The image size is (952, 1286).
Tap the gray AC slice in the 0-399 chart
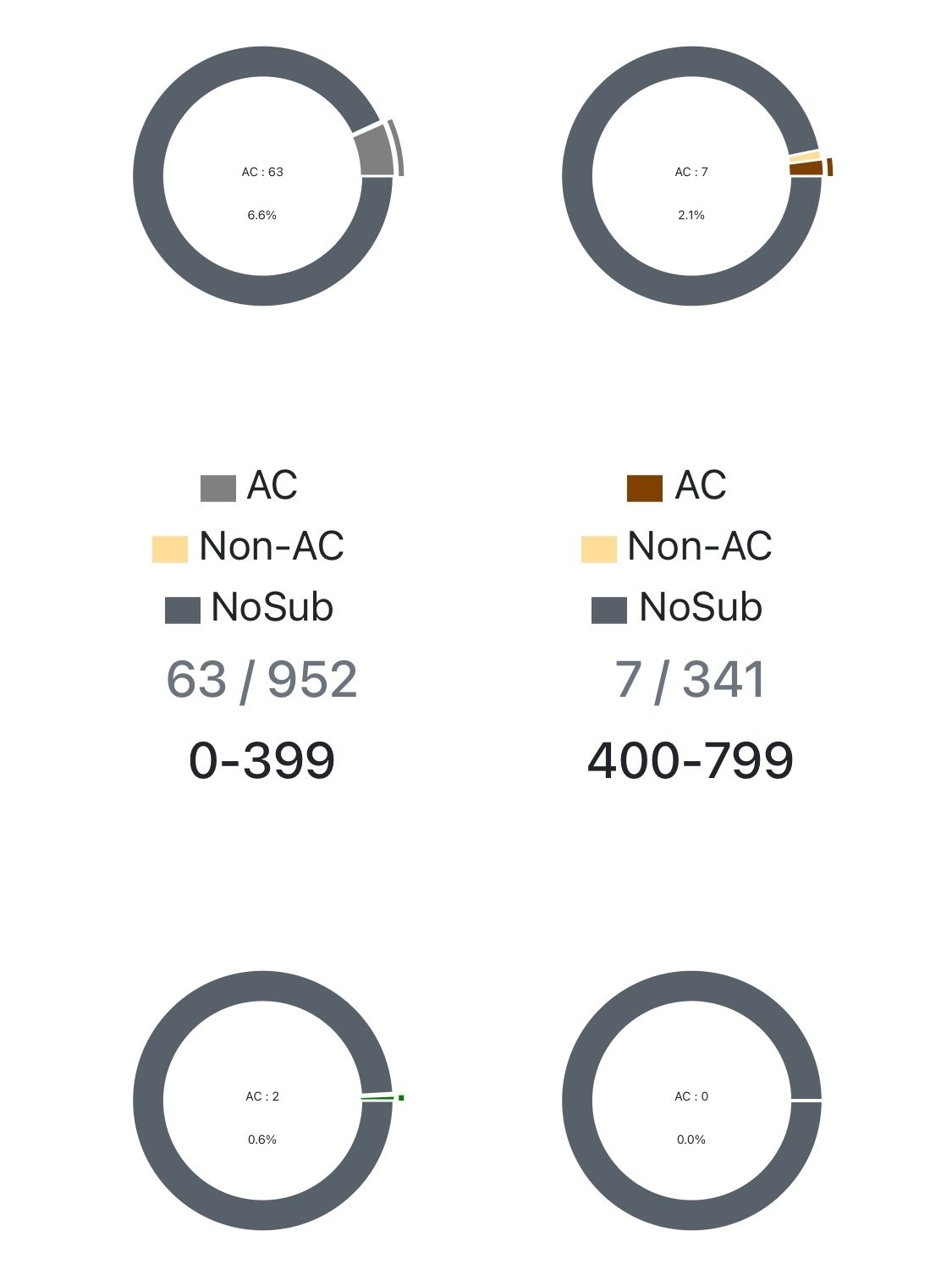(375, 154)
